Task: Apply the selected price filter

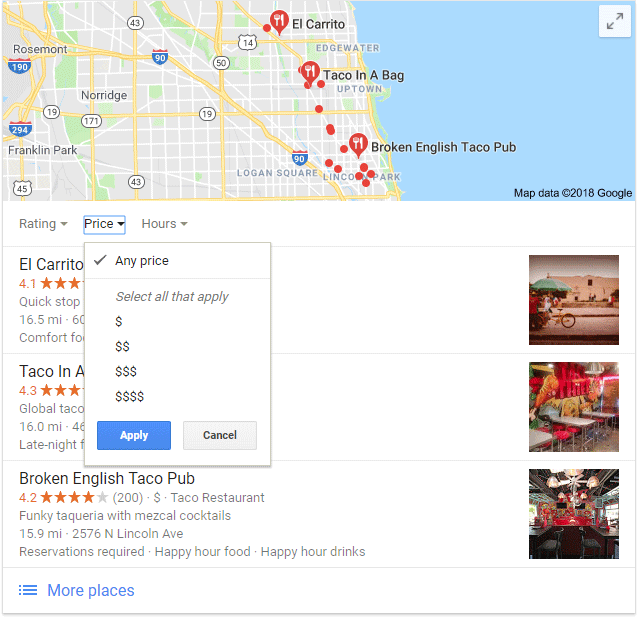Action: [x=134, y=435]
